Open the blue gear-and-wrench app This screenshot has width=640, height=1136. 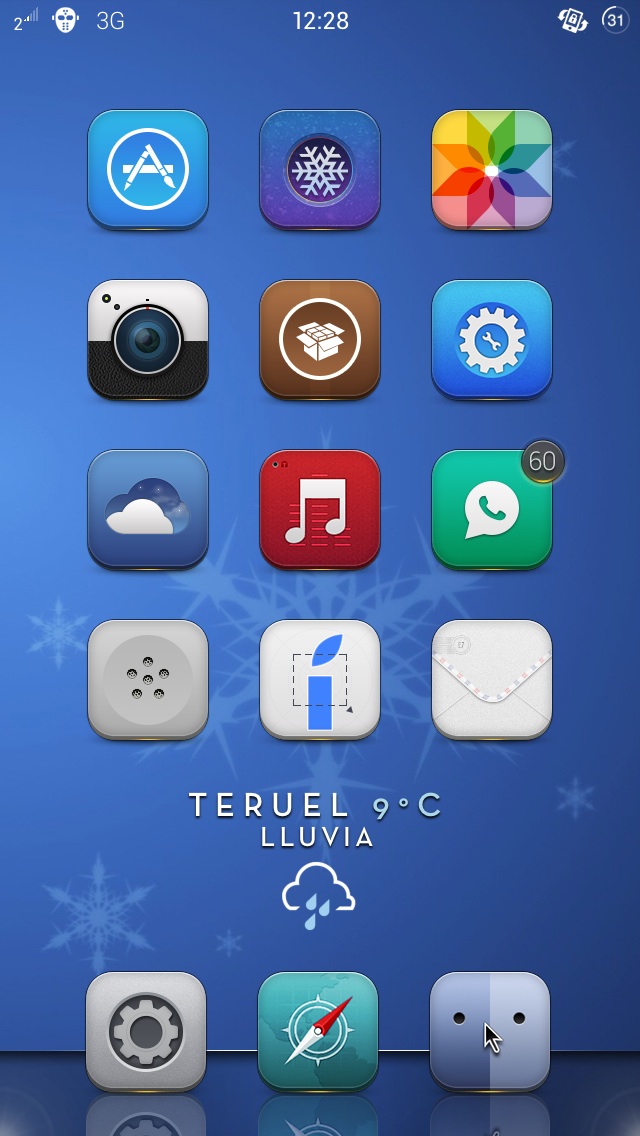(492, 340)
